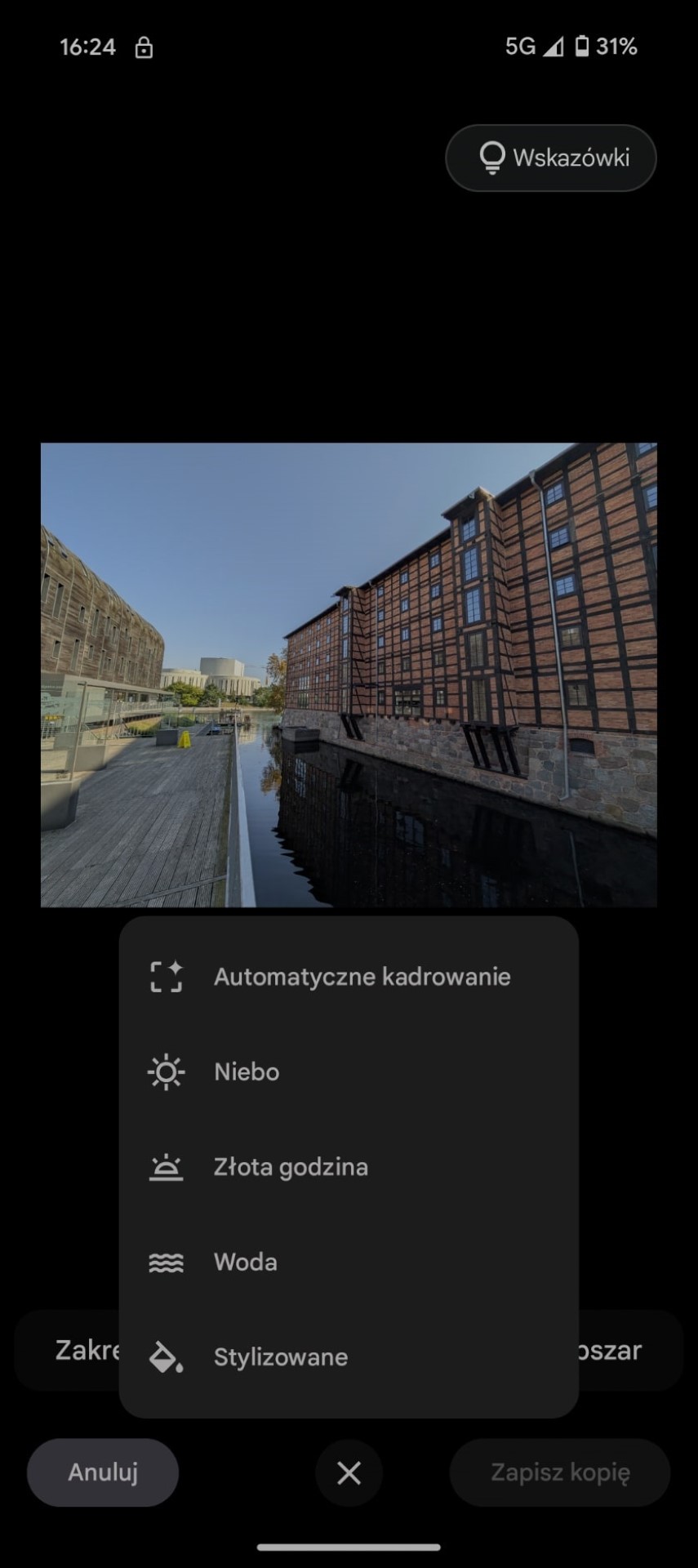
Task: Apply the Złota godzina effect
Action: pyautogui.click(x=349, y=1167)
